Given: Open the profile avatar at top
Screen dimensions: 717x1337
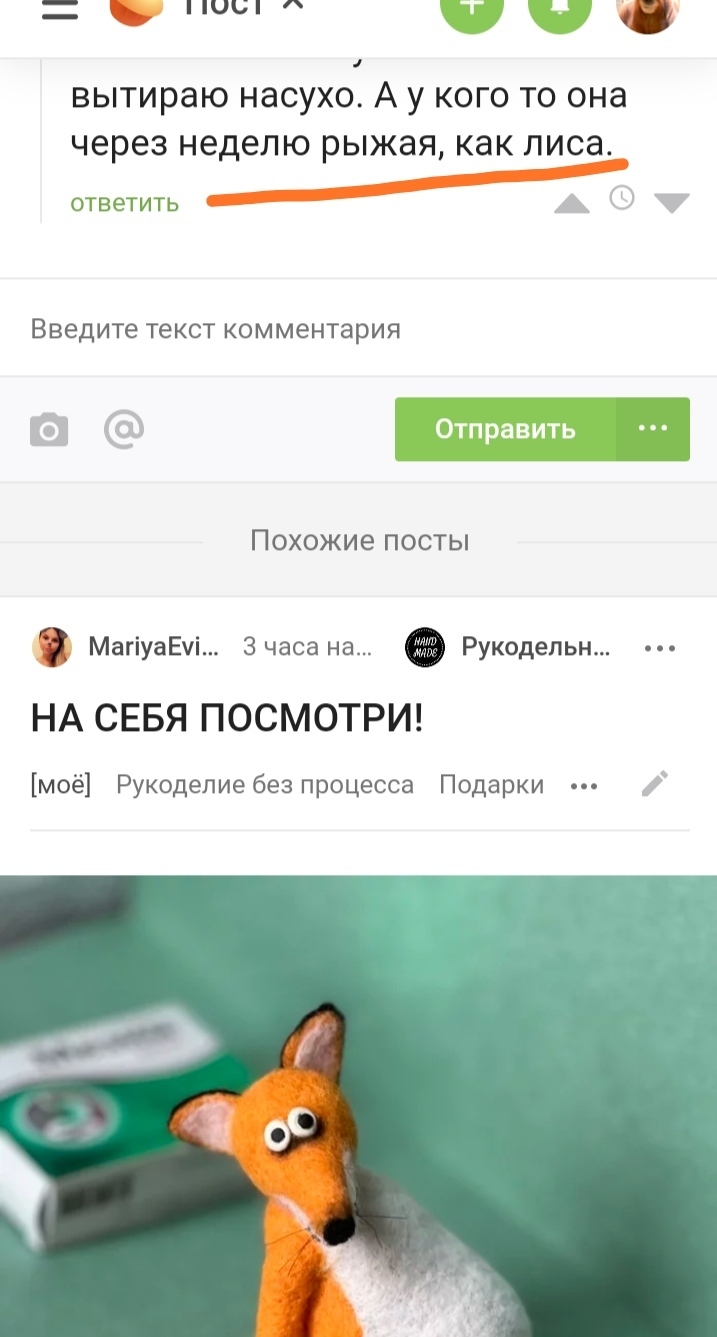Looking at the screenshot, I should click(x=648, y=8).
